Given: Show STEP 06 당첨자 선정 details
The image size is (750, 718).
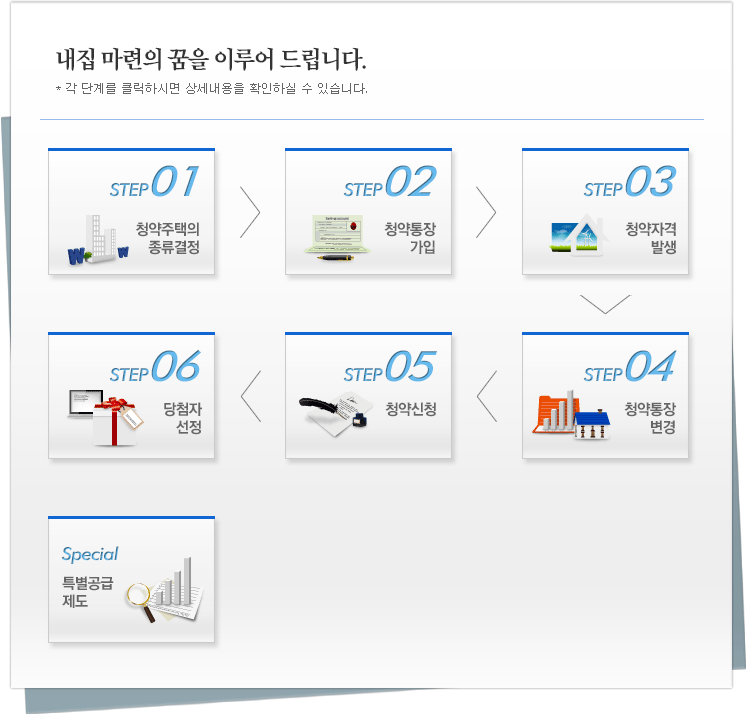Looking at the screenshot, I should [x=131, y=396].
